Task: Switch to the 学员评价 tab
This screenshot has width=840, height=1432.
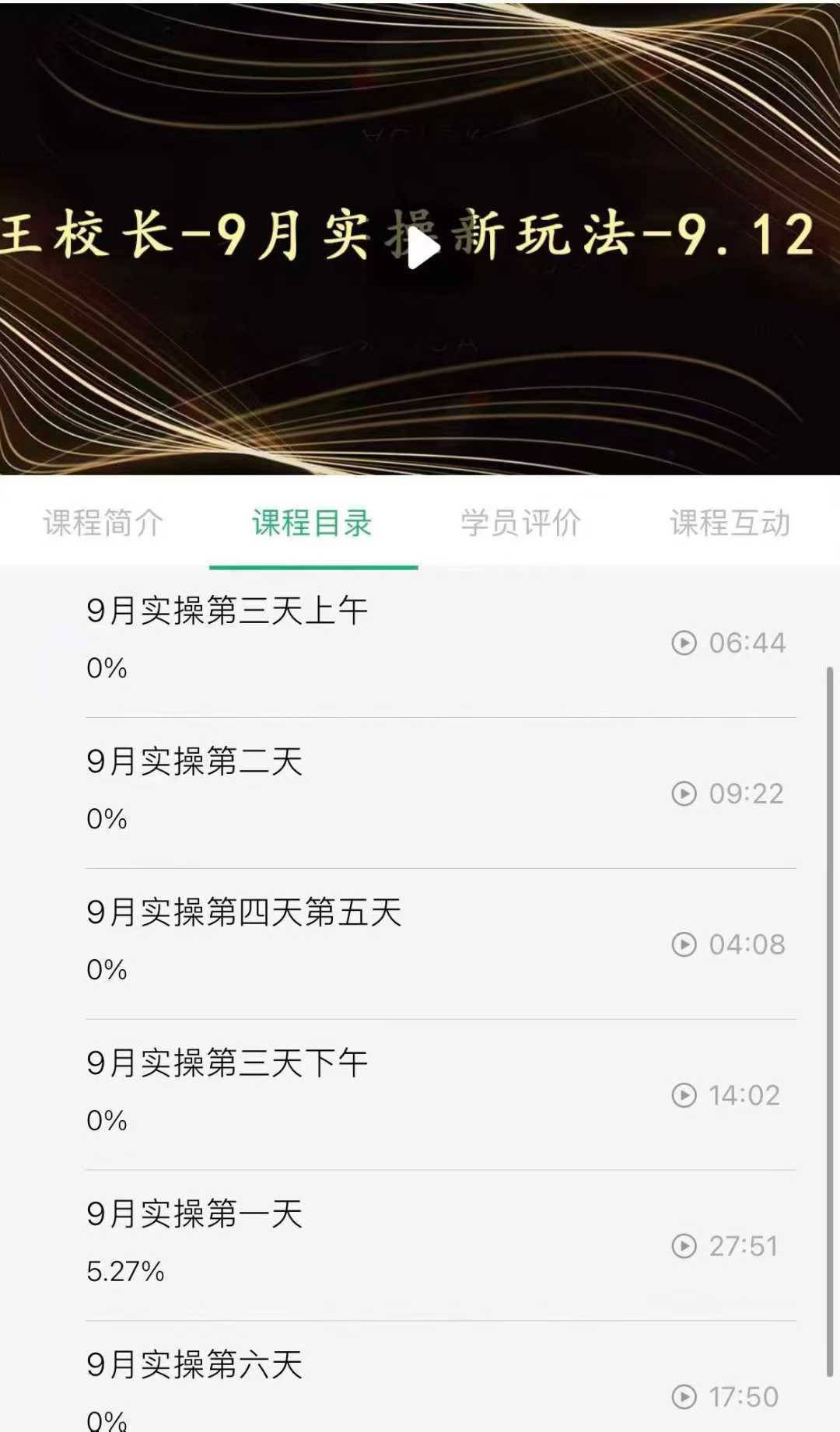Action: tap(519, 524)
